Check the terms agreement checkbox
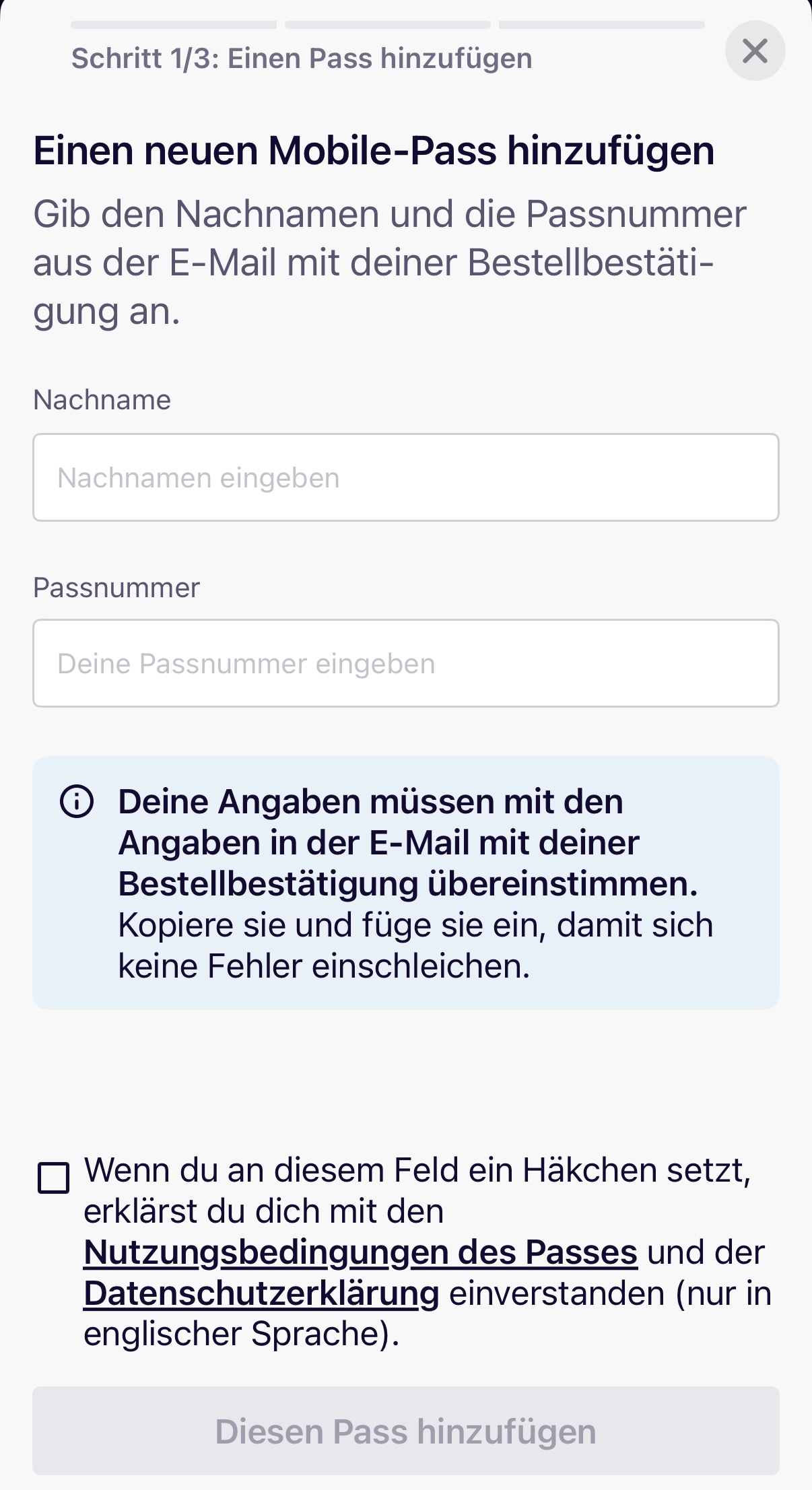The image size is (812, 1490). [54, 1178]
